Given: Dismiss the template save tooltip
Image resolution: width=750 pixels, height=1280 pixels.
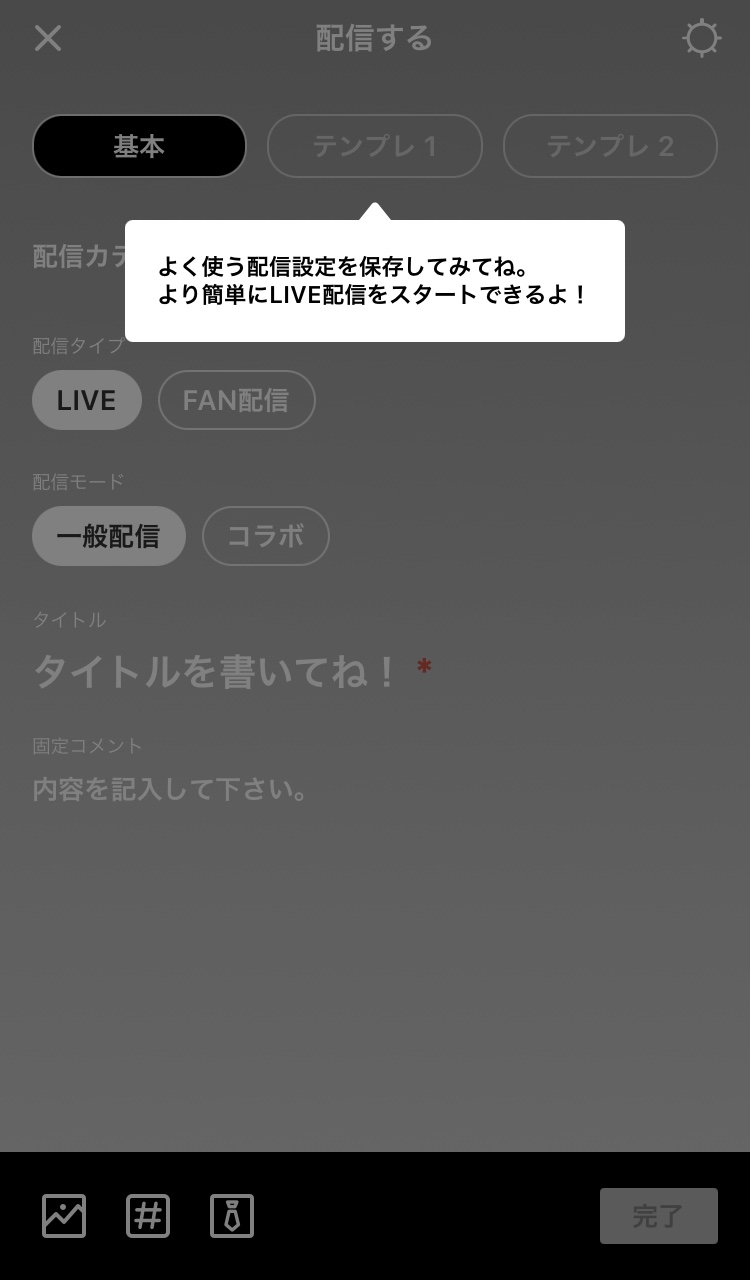Looking at the screenshot, I should tap(375, 281).
